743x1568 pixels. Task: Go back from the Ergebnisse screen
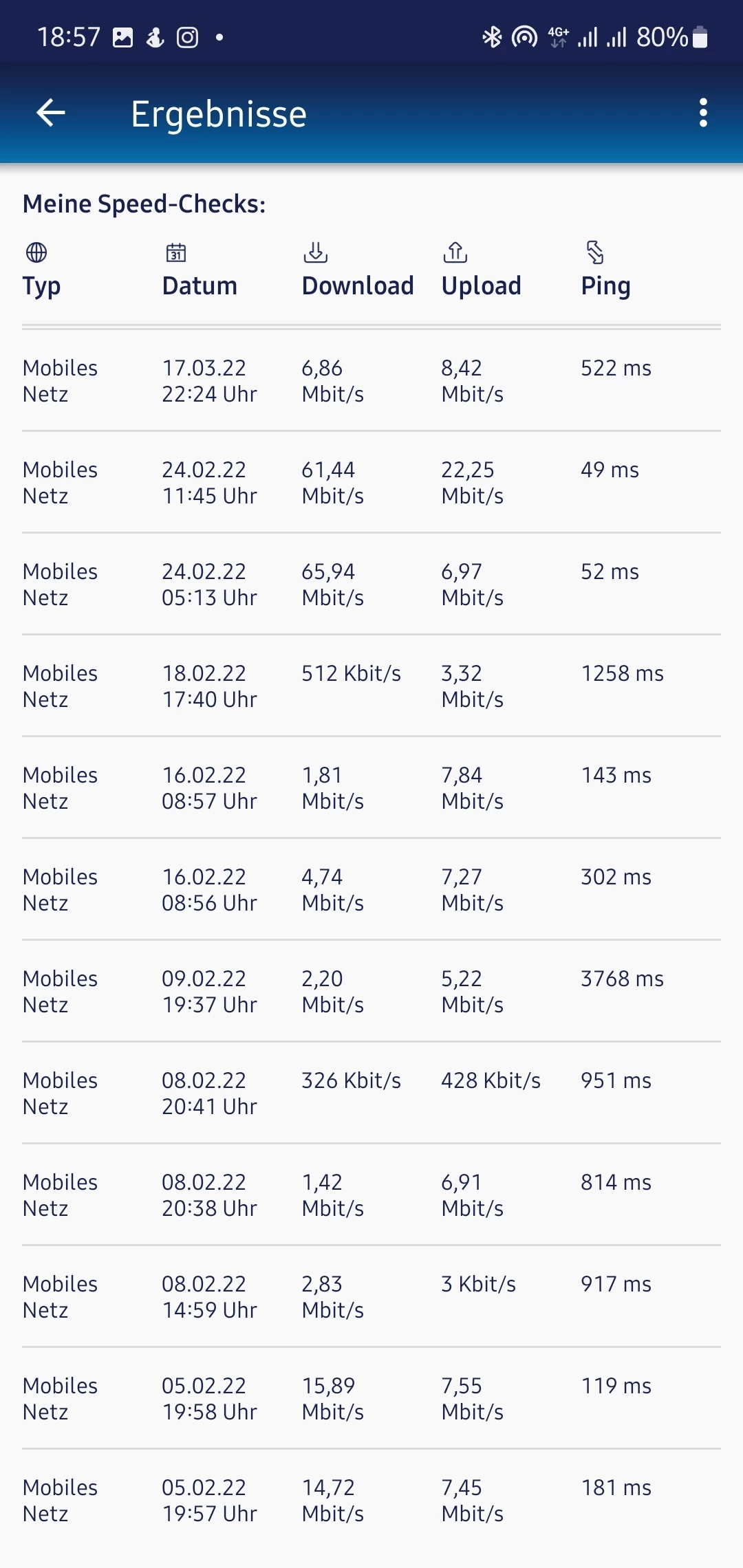(51, 113)
